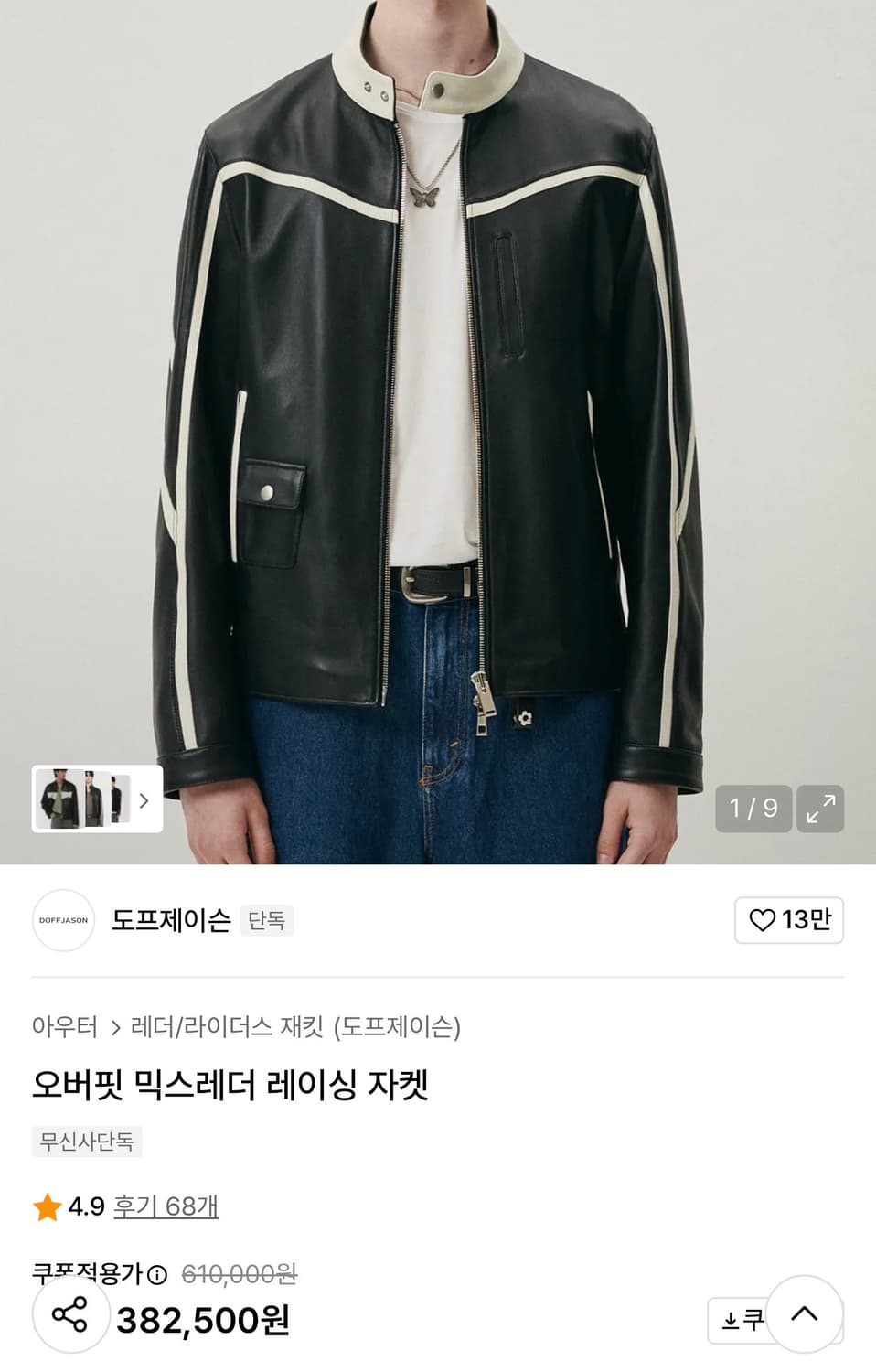The width and height of the screenshot is (876, 1372).
Task: Click the 도프제이슨 brand name
Action: click(x=169, y=921)
